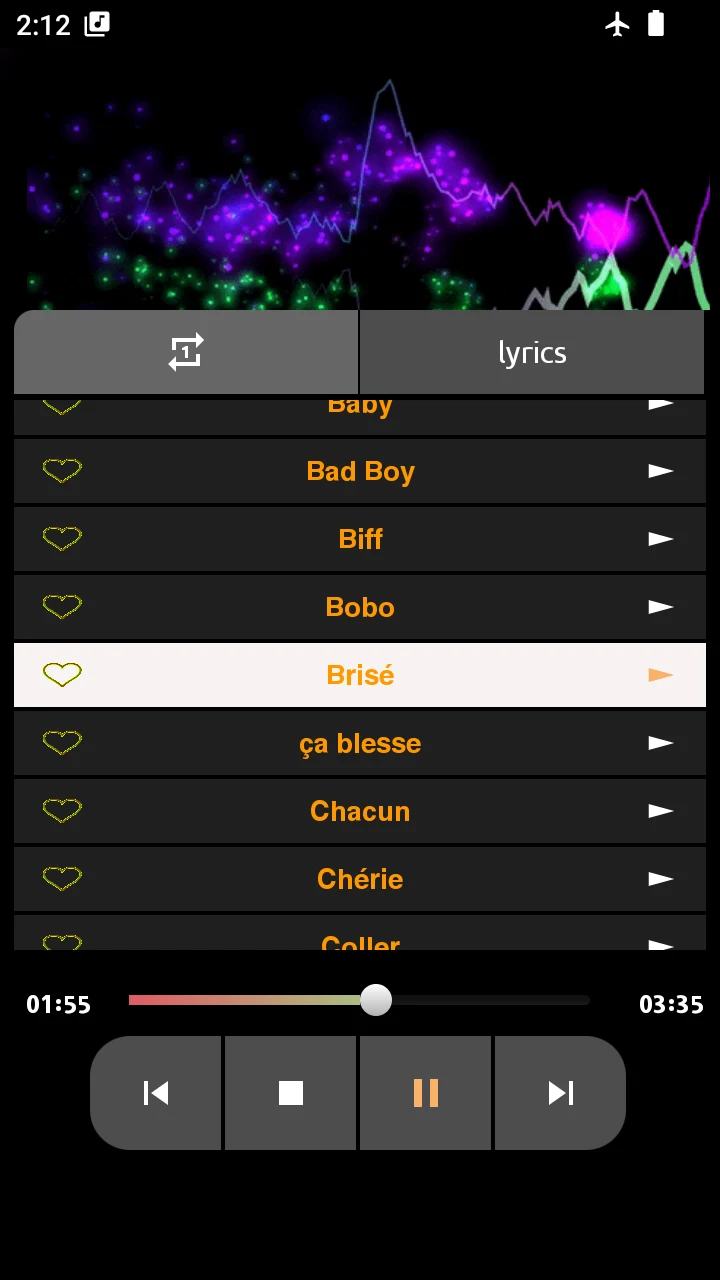
Task: Heart the Biff track
Action: [x=62, y=539]
